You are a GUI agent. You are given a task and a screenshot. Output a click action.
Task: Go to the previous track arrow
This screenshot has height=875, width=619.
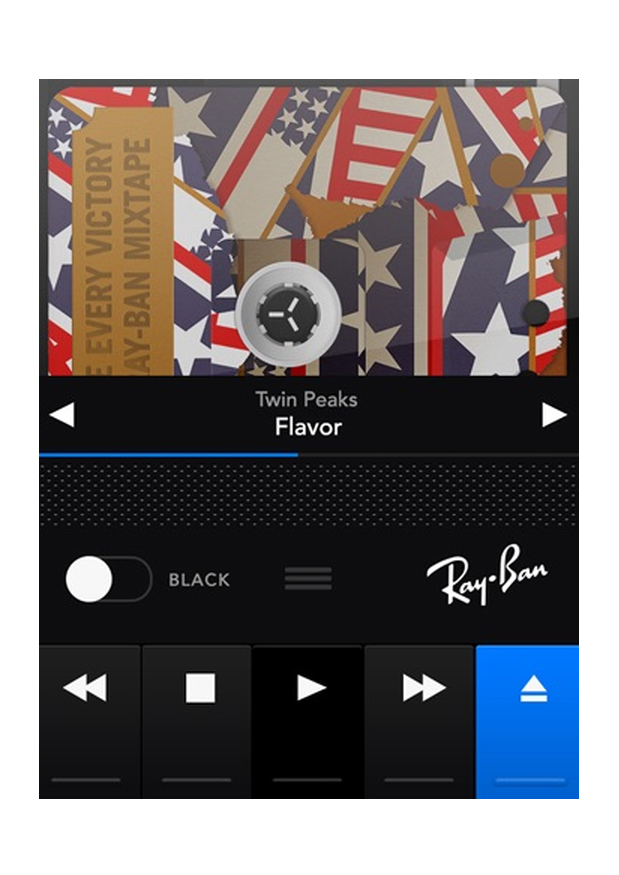coord(62,415)
